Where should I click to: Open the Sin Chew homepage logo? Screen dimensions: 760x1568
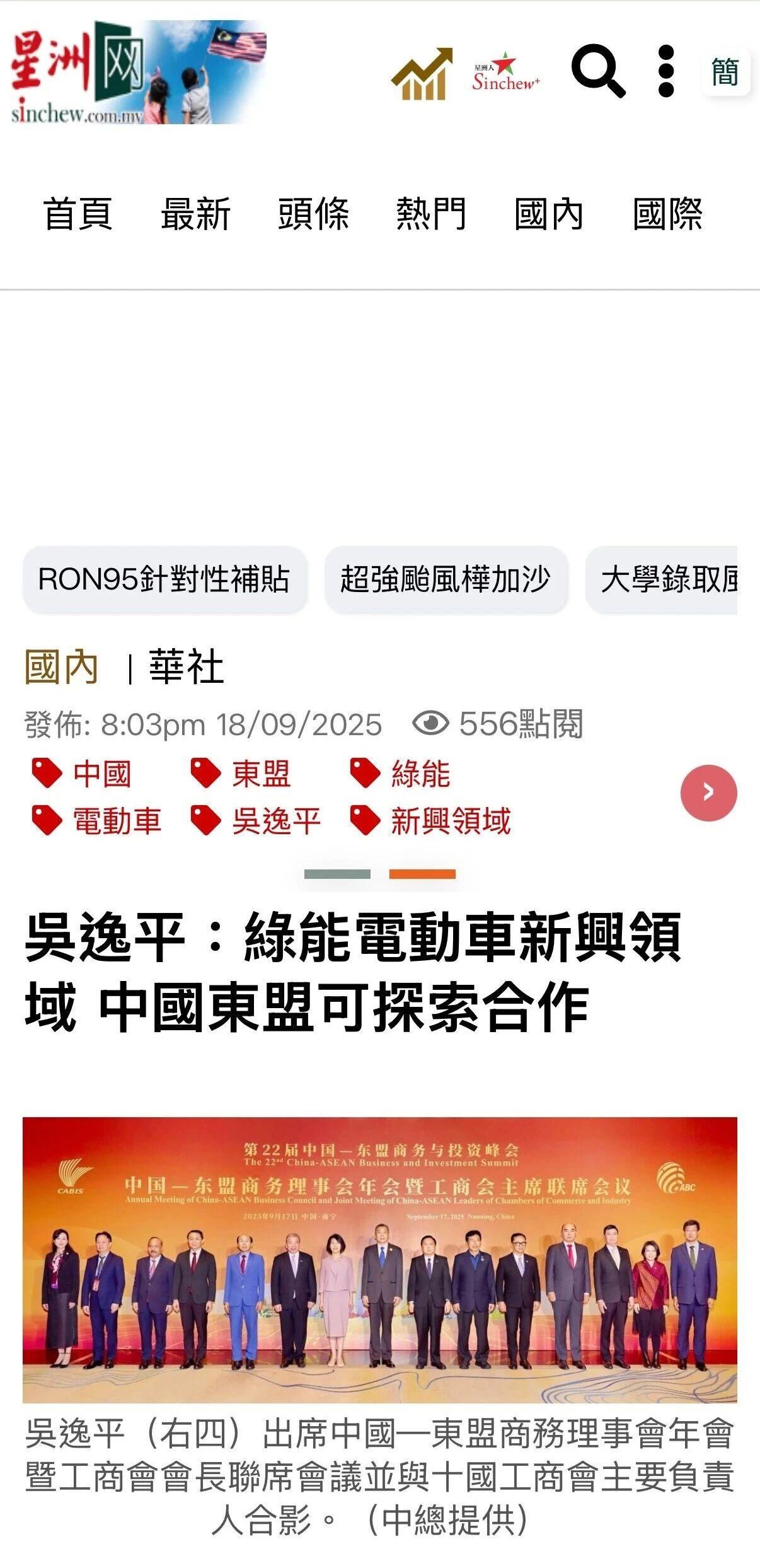[x=138, y=73]
